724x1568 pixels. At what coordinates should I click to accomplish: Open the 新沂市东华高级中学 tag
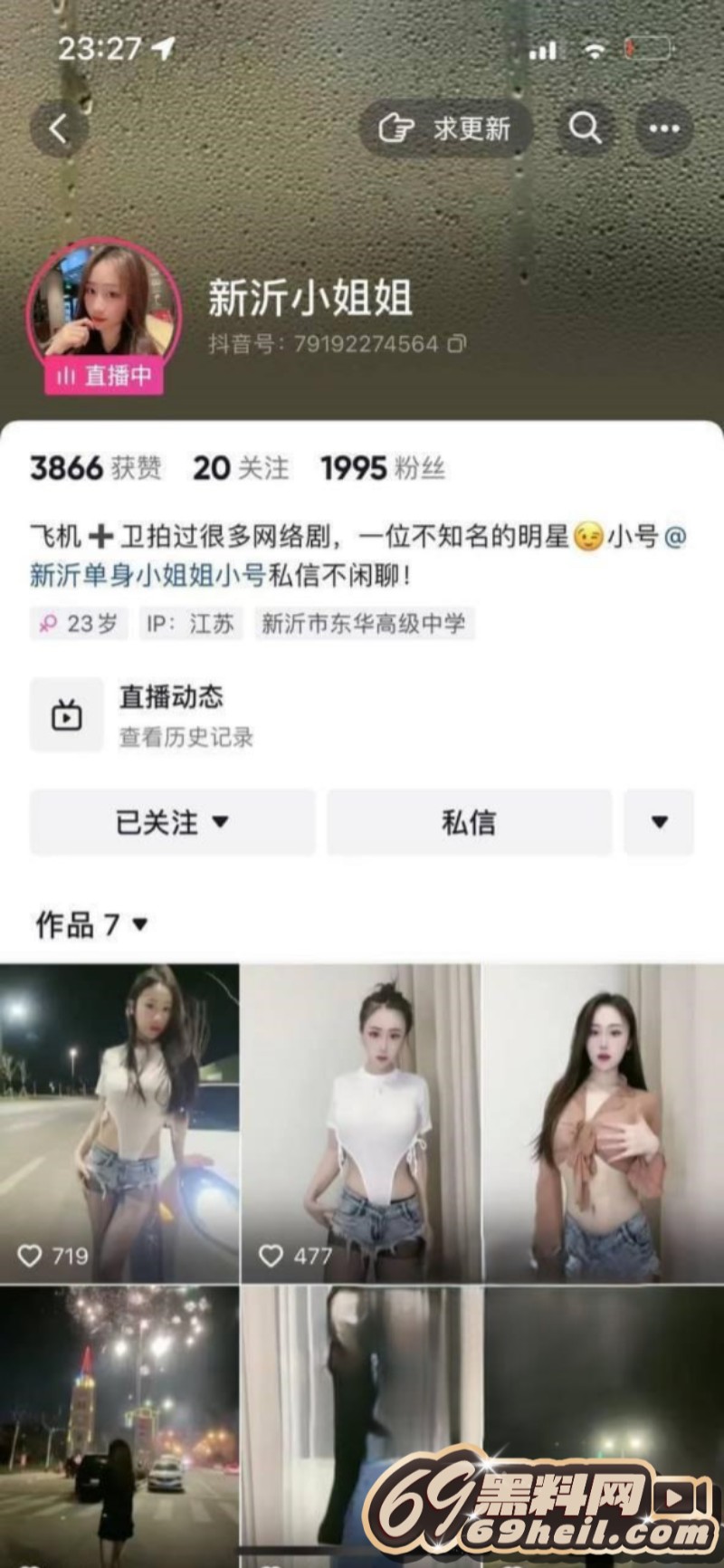[x=364, y=624]
